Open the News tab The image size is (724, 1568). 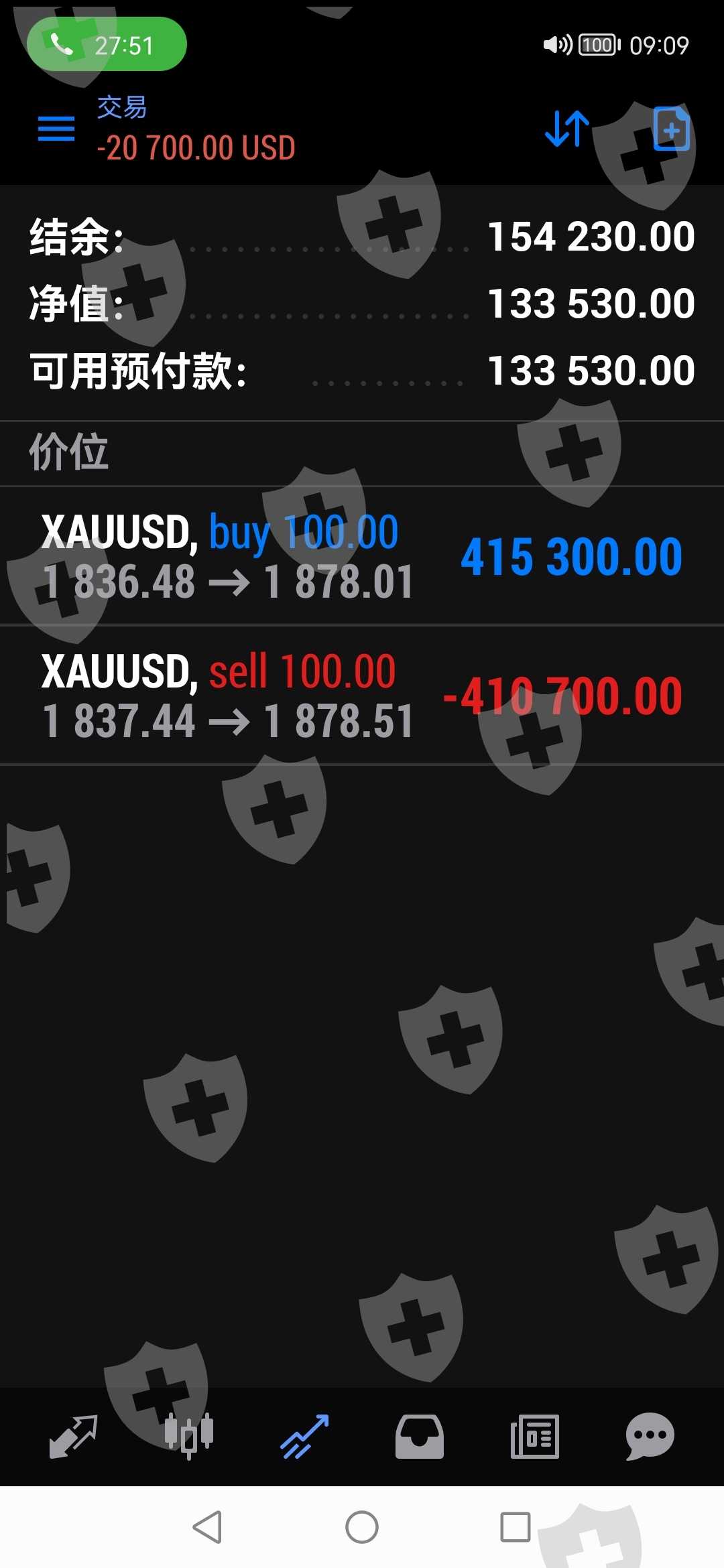(535, 1436)
